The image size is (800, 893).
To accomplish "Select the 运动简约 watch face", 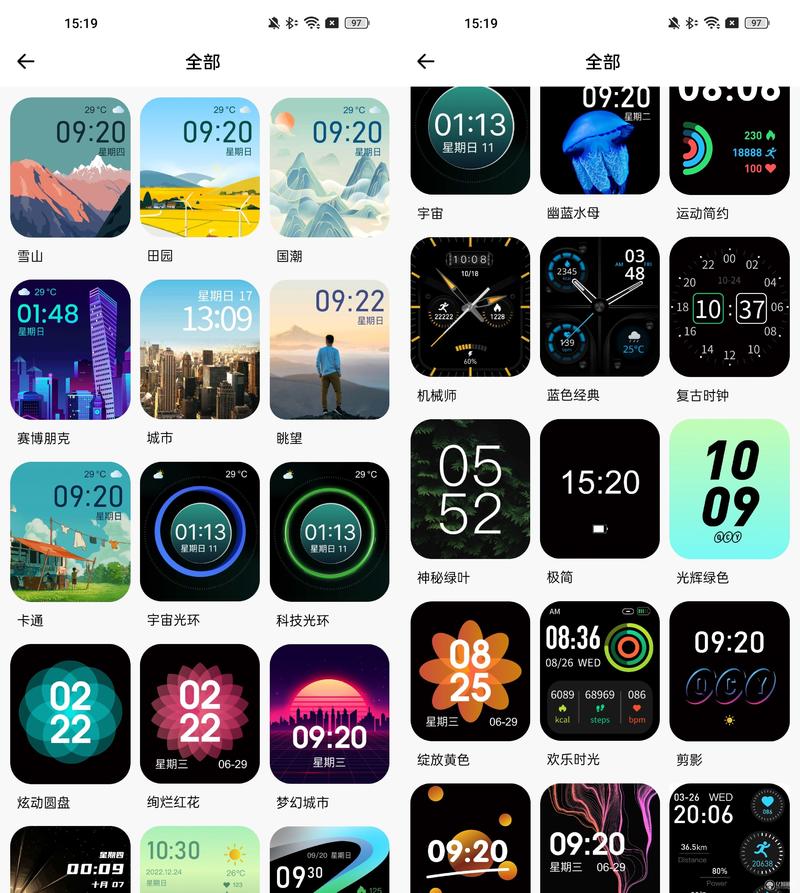I will point(729,140).
